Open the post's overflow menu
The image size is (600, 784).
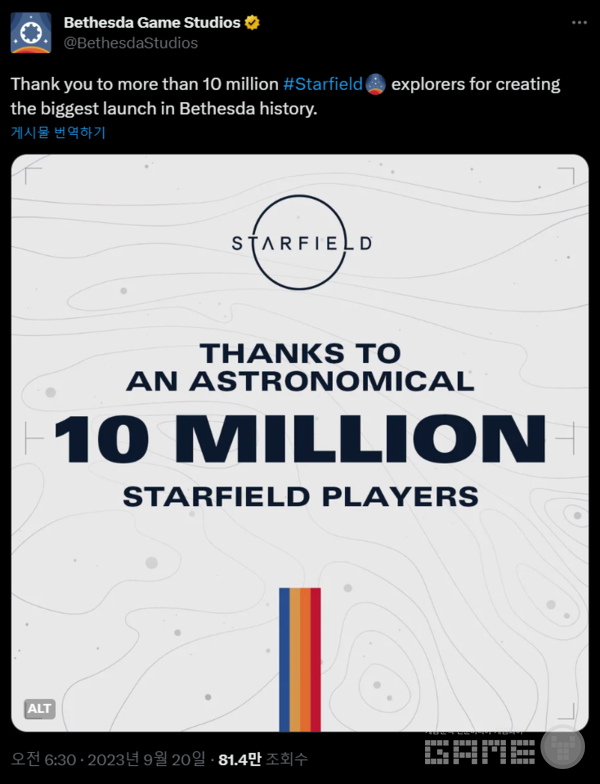pos(580,22)
